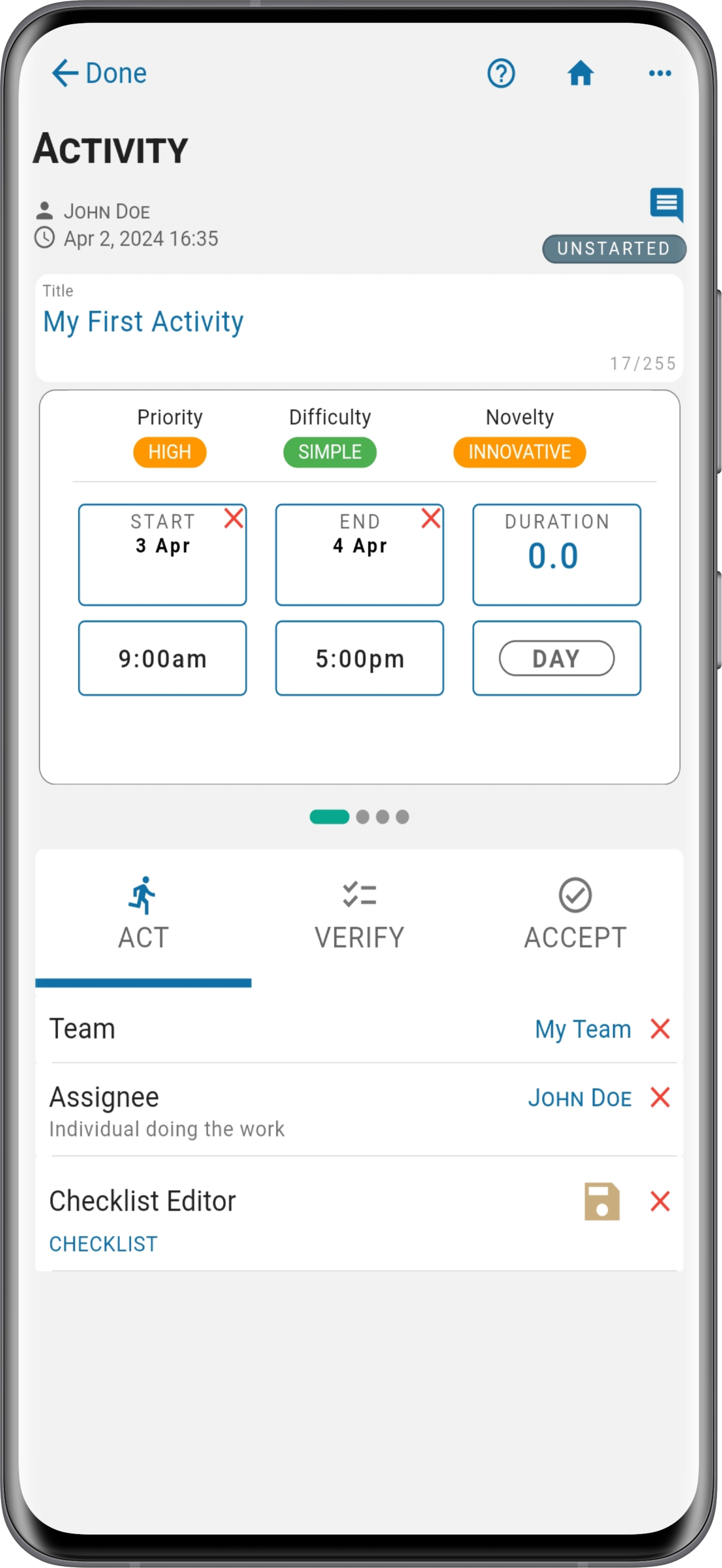Switch to the ACCEPT tab
Viewport: 722px width, 1568px height.
[576, 914]
